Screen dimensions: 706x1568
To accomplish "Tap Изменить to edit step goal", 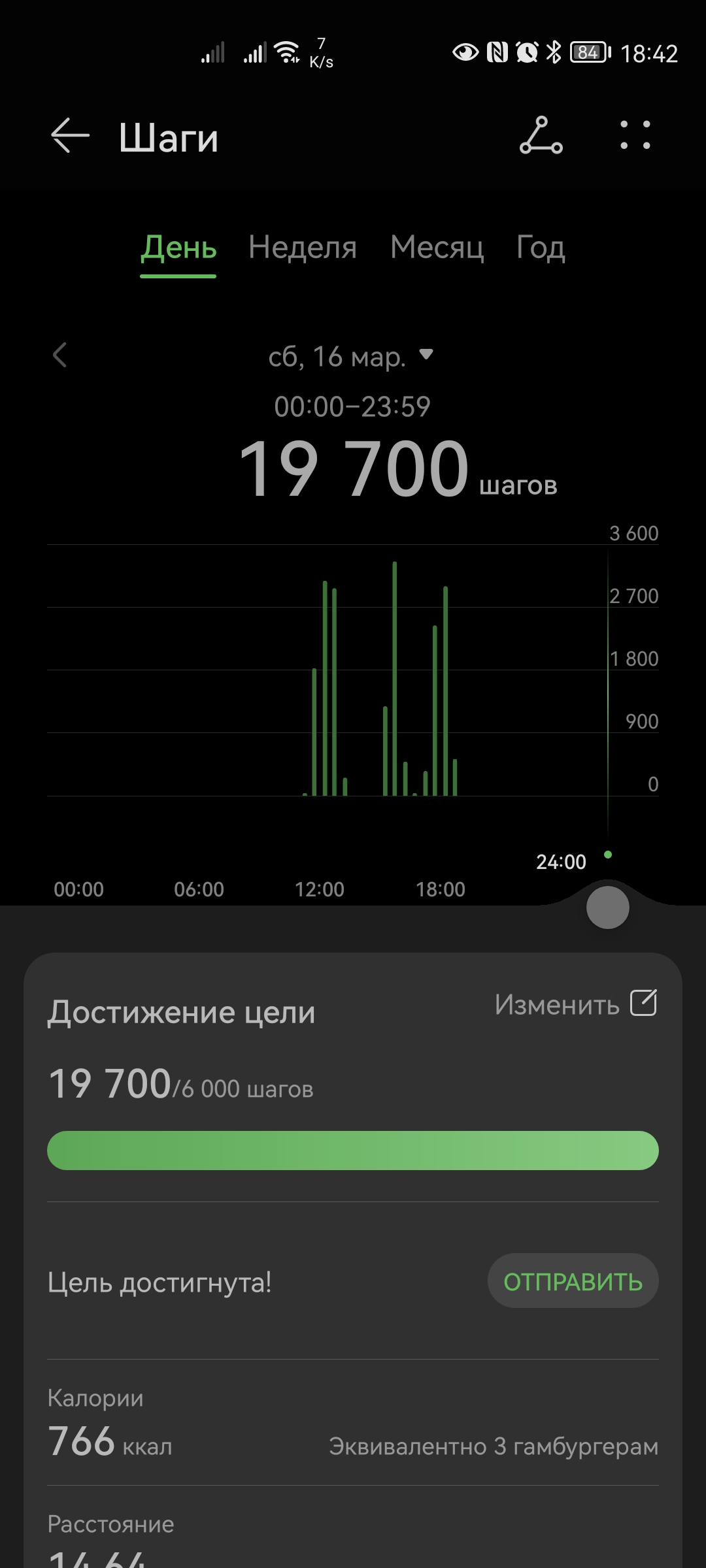I will click(576, 1004).
